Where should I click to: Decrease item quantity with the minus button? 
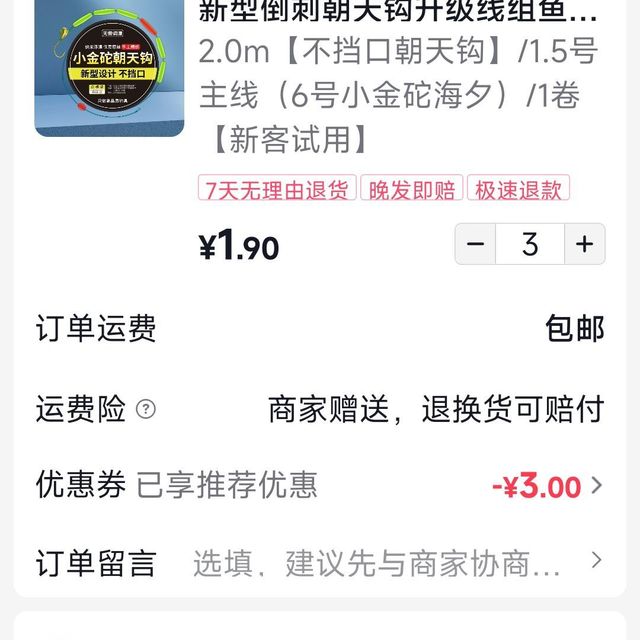[476, 244]
